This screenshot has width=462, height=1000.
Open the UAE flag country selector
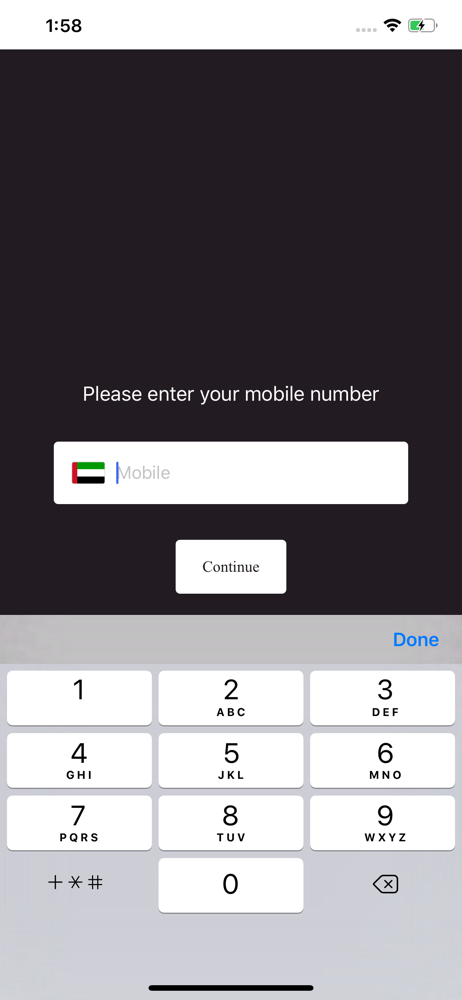[88, 473]
